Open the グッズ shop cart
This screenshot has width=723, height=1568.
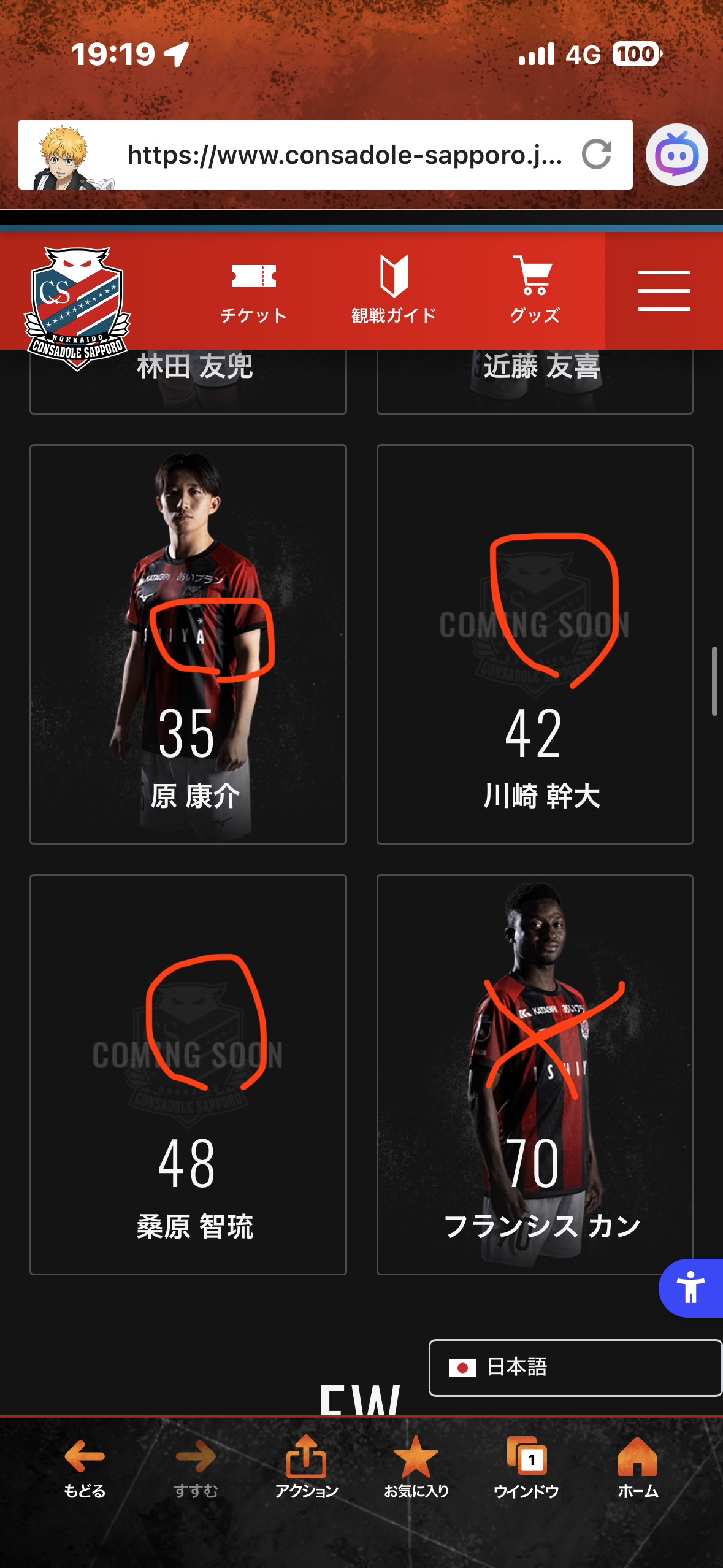point(535,290)
